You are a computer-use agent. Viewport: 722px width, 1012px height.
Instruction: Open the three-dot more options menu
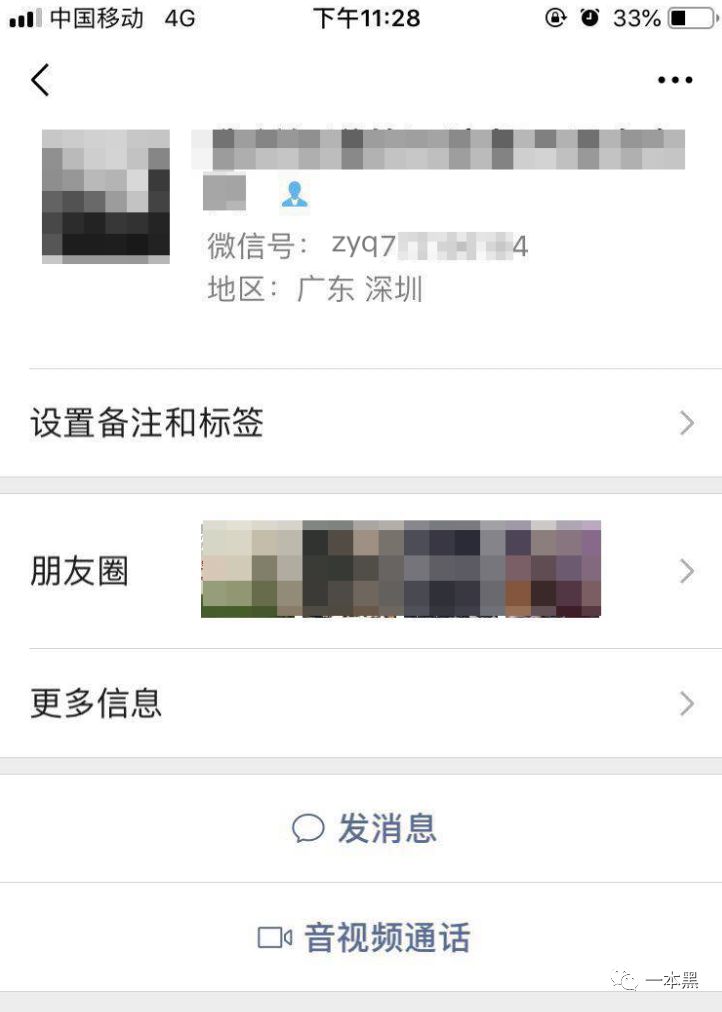coord(675,80)
